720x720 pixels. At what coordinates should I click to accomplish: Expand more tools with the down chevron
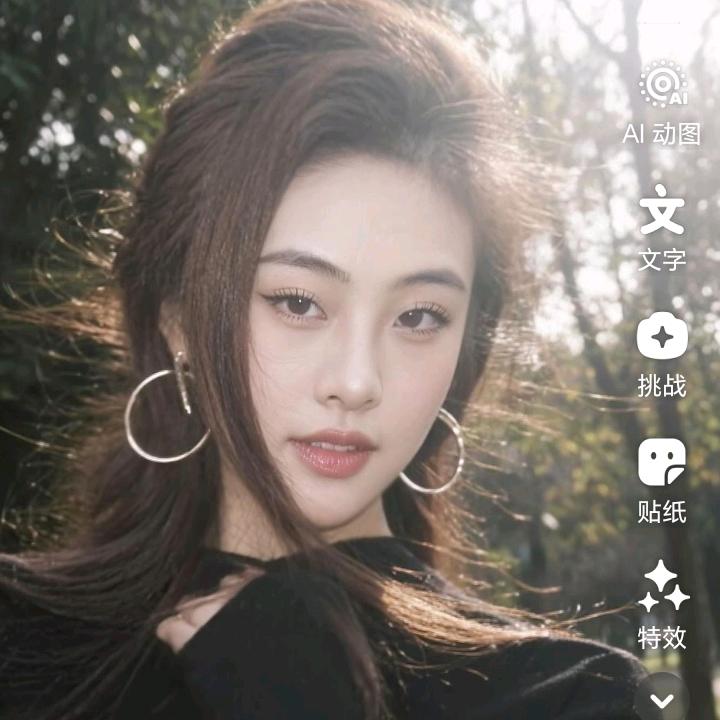coord(662,700)
